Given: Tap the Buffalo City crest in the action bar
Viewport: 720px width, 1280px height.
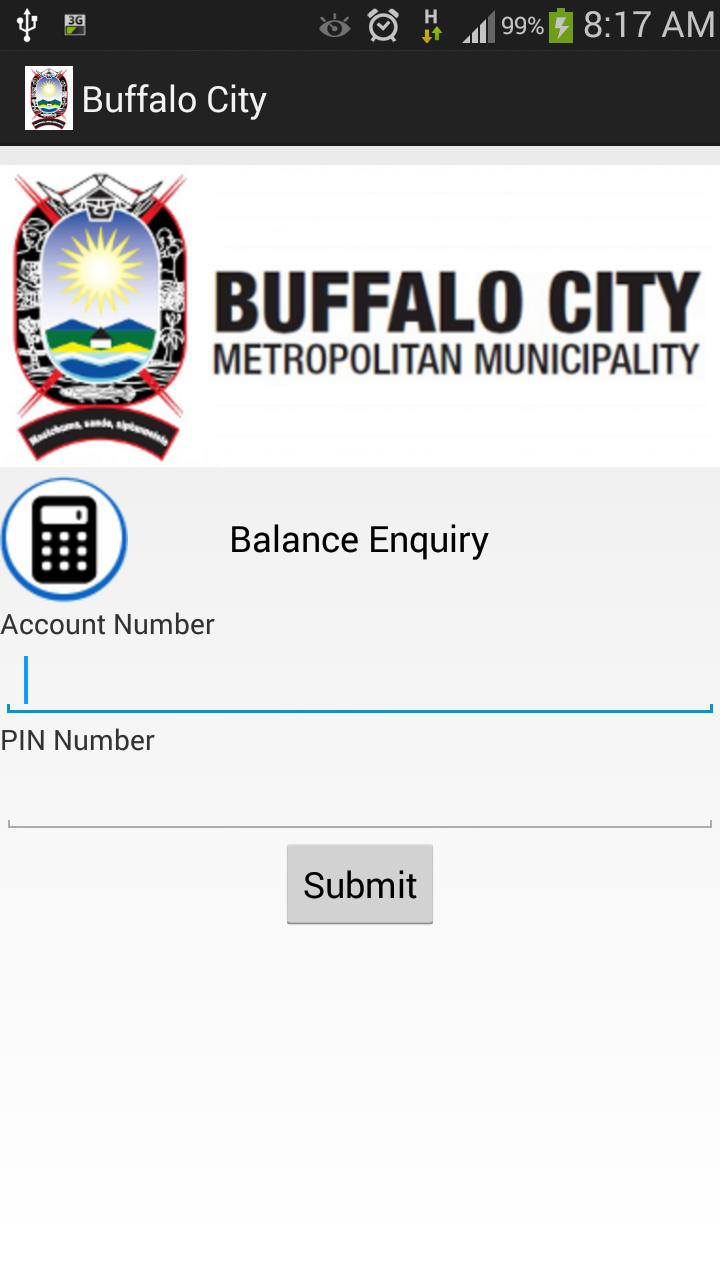Looking at the screenshot, I should pyautogui.click(x=48, y=98).
